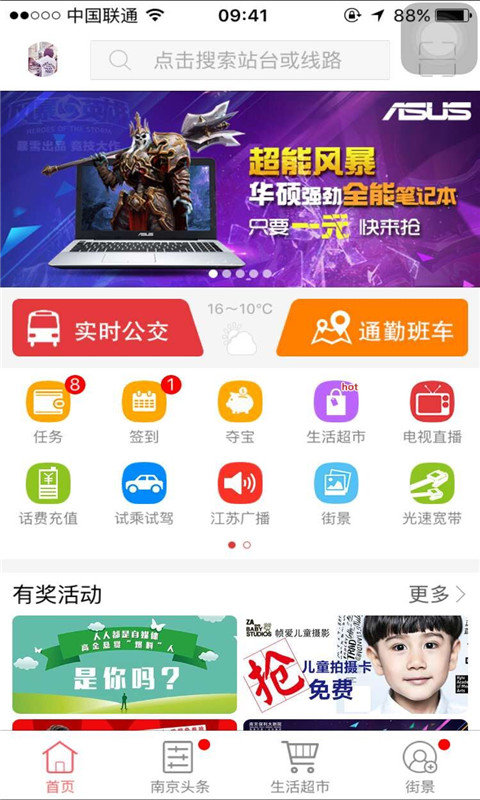
Task: Open 光速宽带 broadband
Action: click(x=432, y=494)
